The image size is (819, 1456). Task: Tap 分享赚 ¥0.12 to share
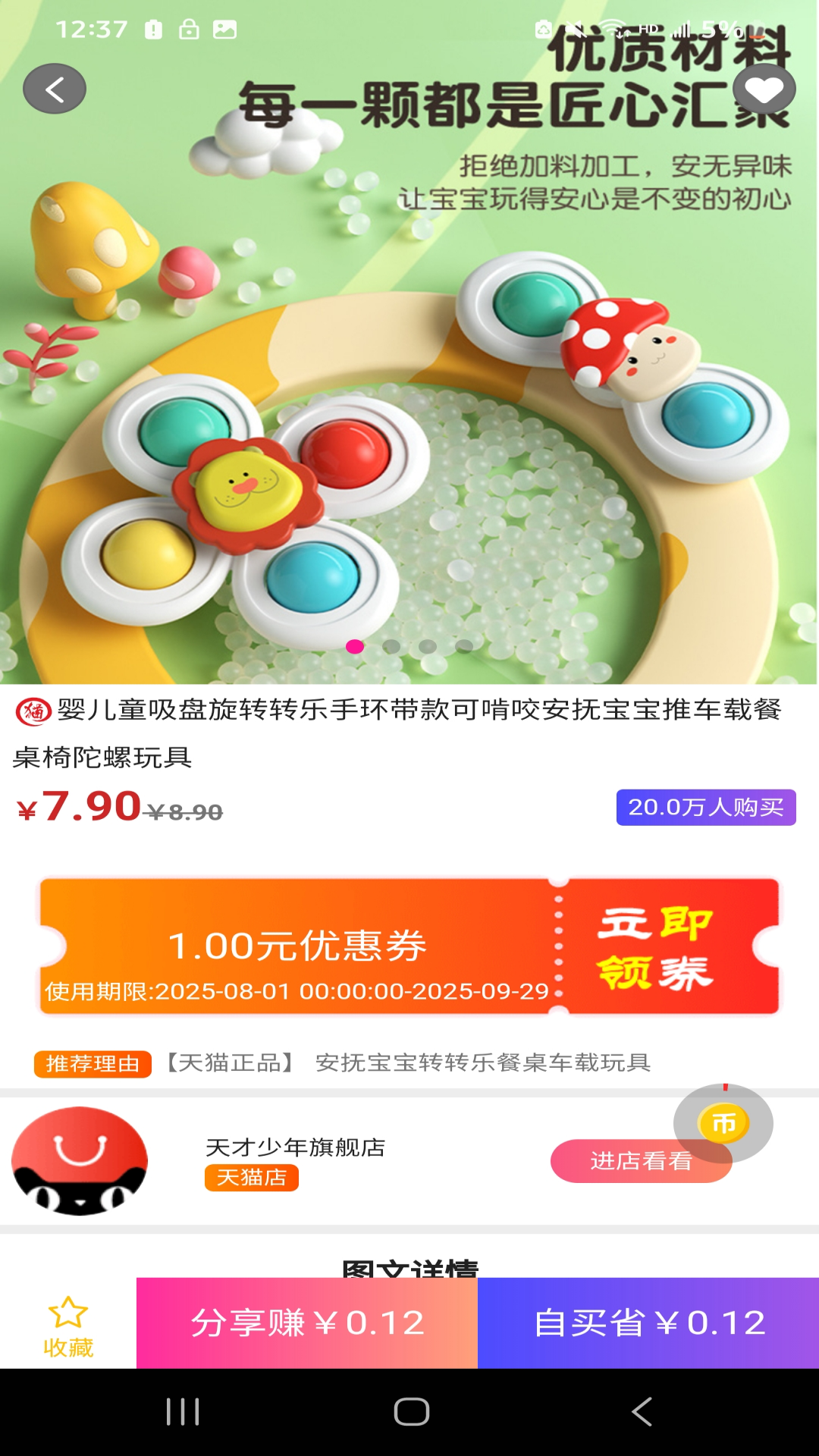(x=307, y=1323)
